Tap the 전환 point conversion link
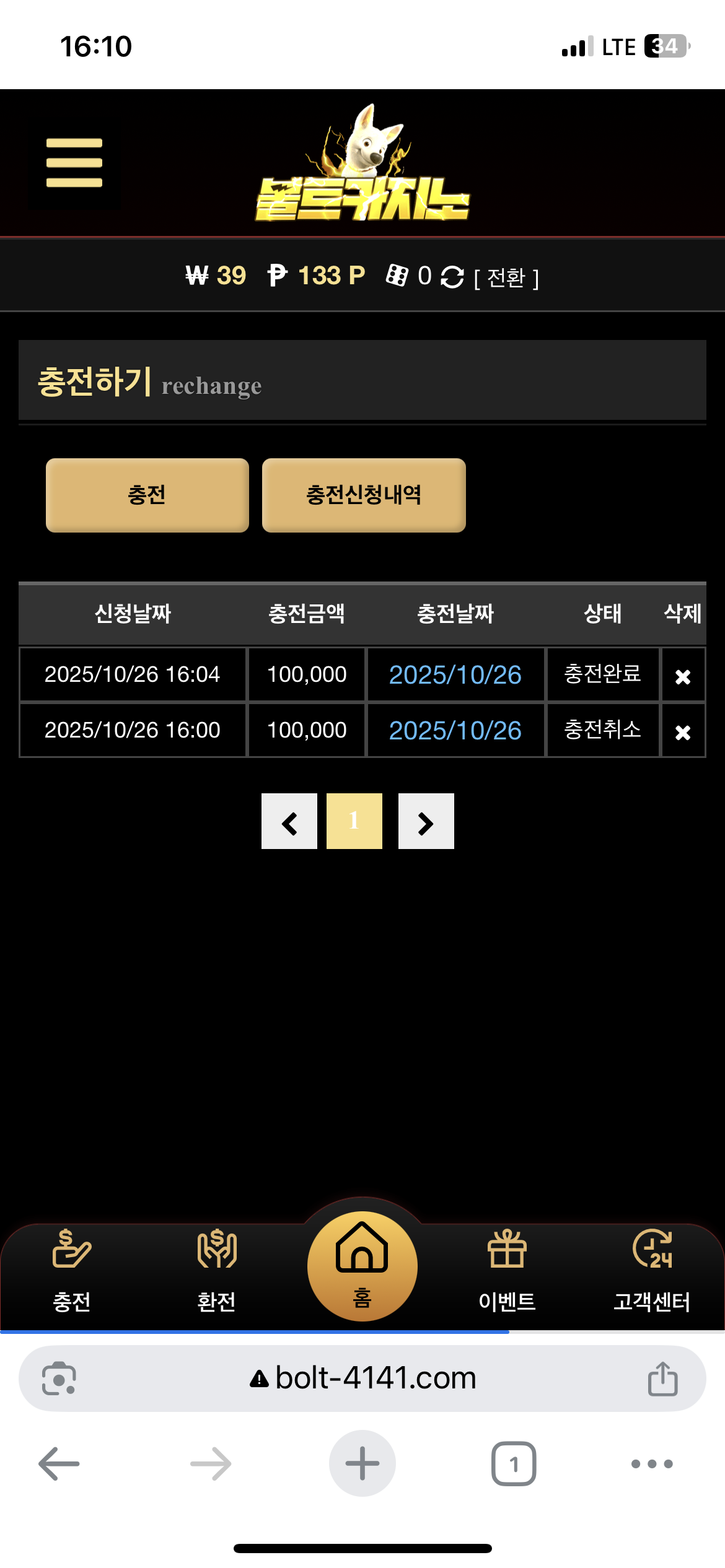The height and width of the screenshot is (1568, 725). tap(506, 278)
